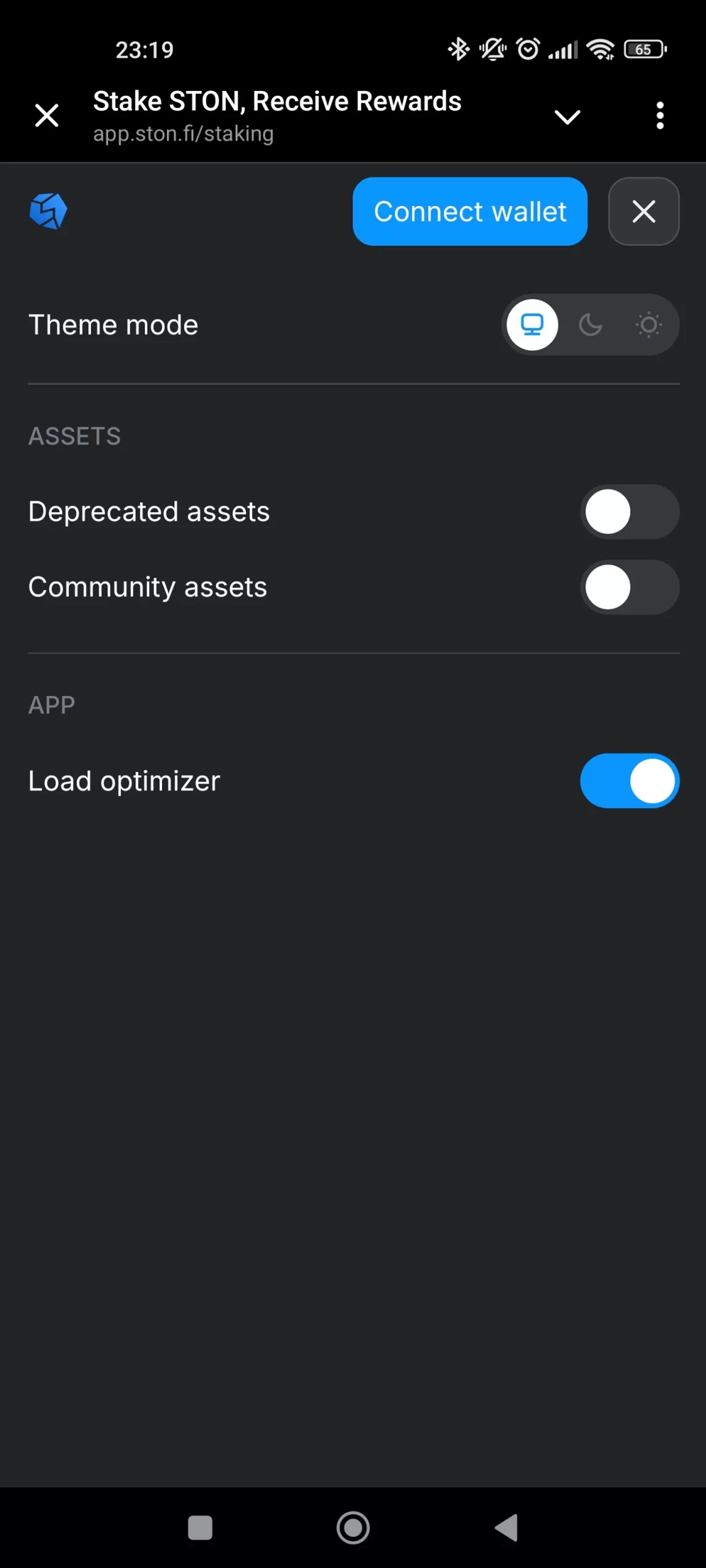This screenshot has width=706, height=1568.
Task: Select the Theme mode label
Action: pyautogui.click(x=113, y=325)
